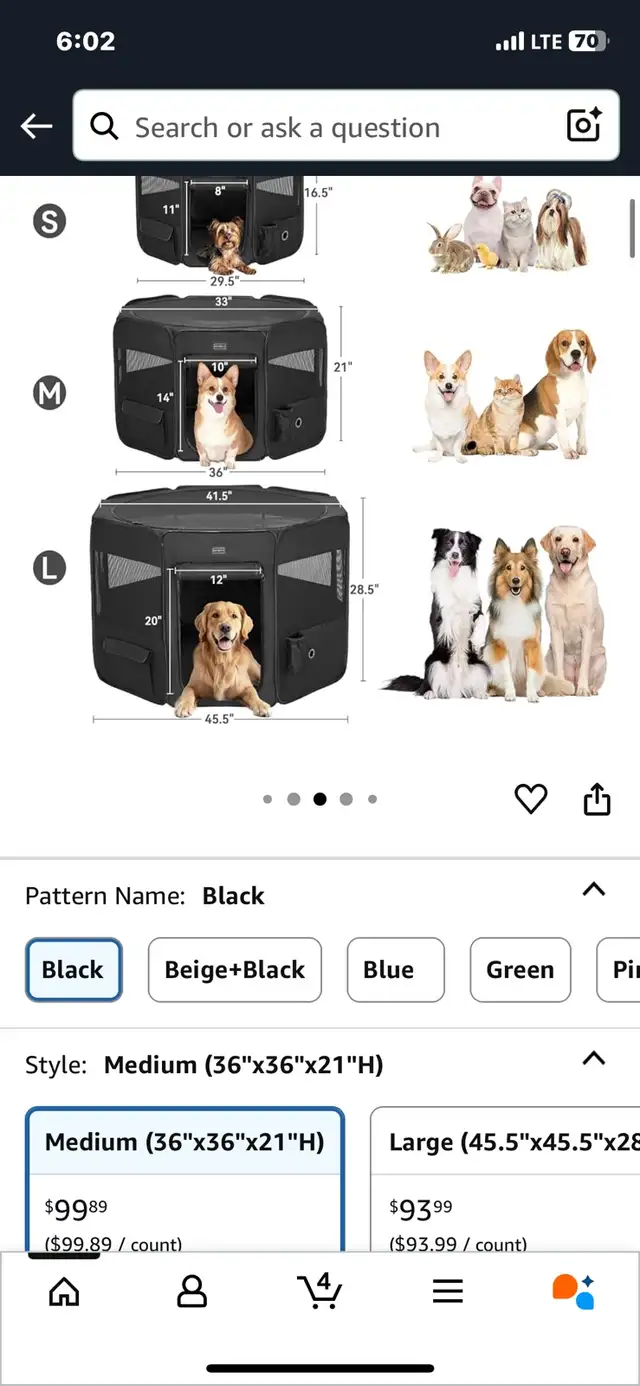The image size is (640, 1386).
Task: Open the hamburger menu tab
Action: 448,1291
